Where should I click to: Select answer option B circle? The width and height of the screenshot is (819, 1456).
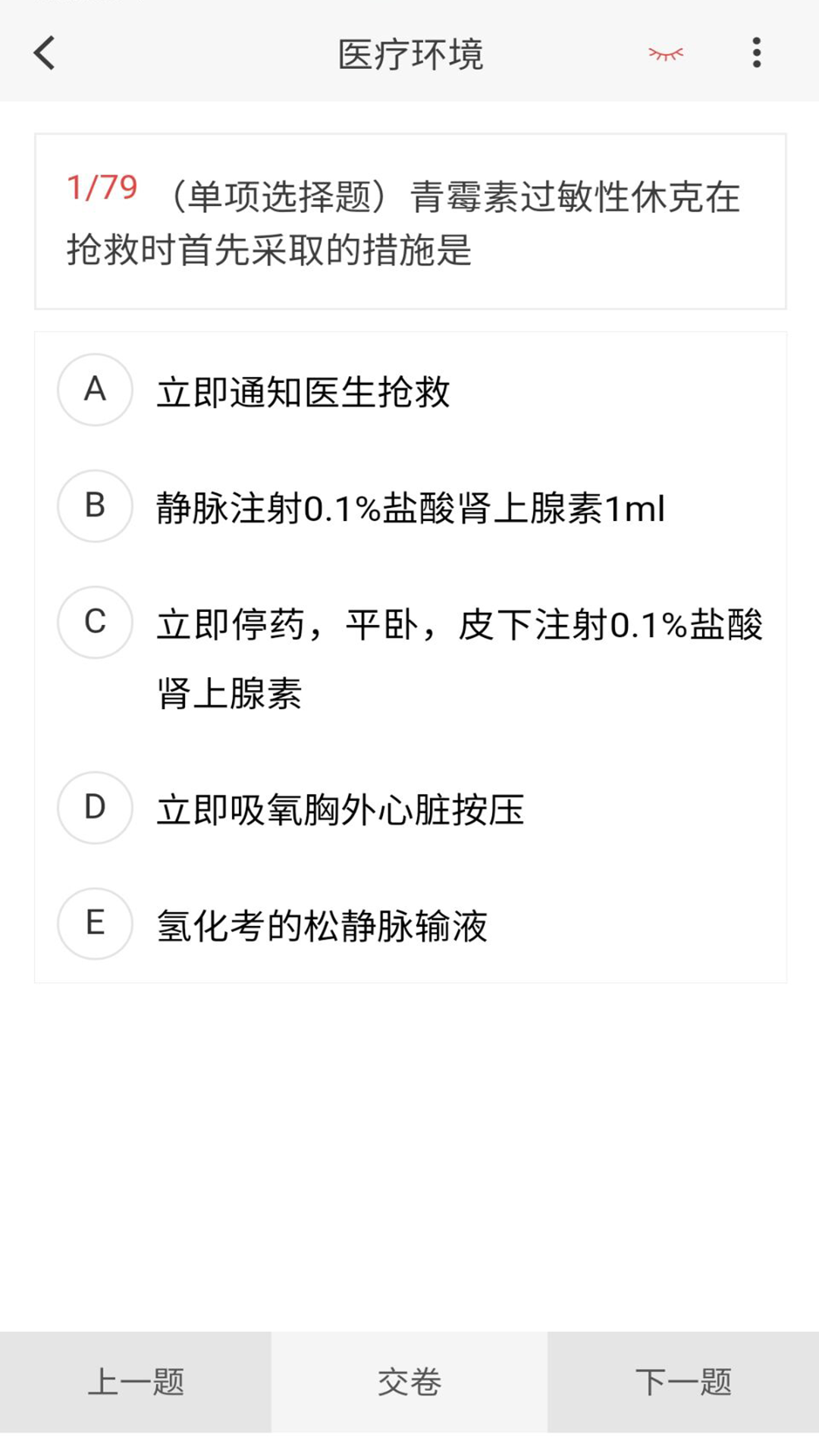[x=94, y=507]
